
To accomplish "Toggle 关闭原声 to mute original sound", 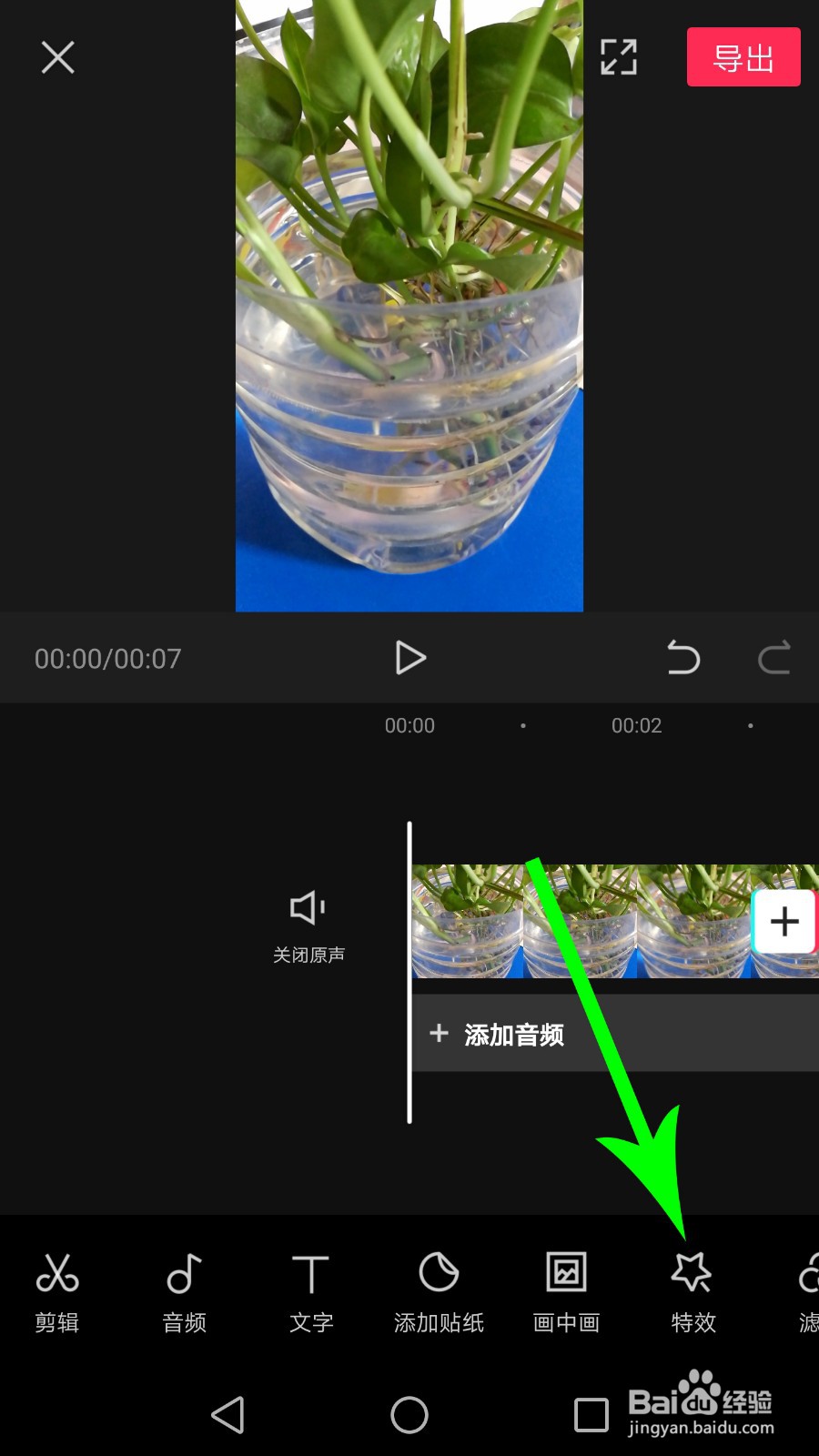I will (x=308, y=924).
